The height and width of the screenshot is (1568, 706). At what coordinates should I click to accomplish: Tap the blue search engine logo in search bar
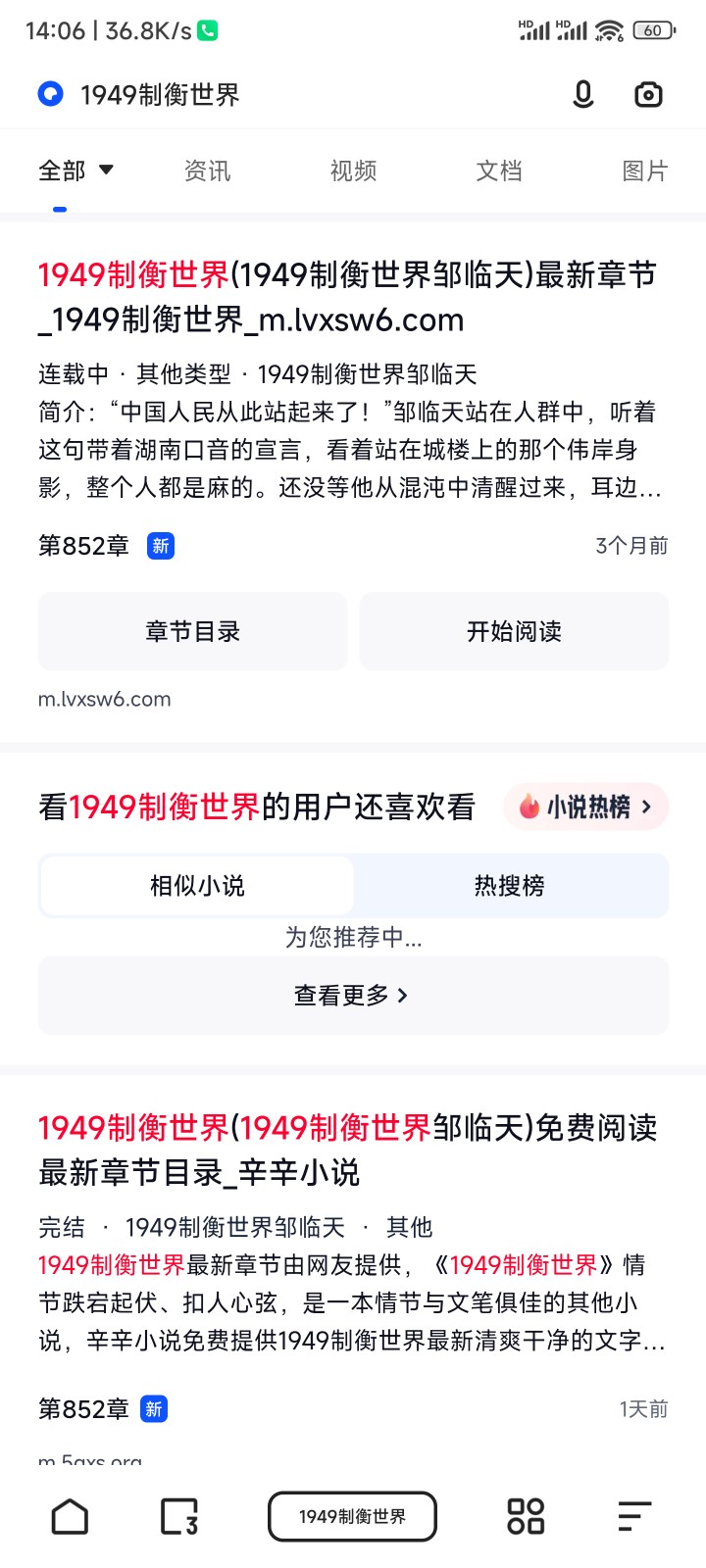[51, 95]
